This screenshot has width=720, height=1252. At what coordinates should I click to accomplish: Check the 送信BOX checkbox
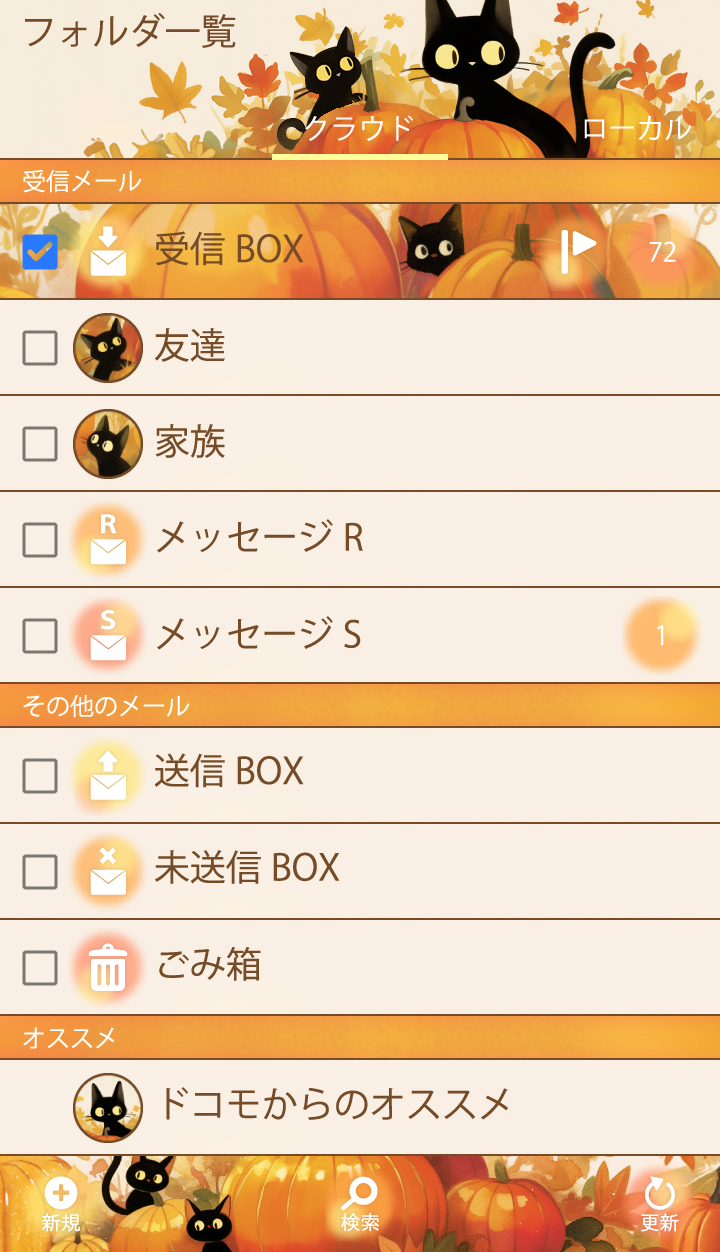(40, 776)
